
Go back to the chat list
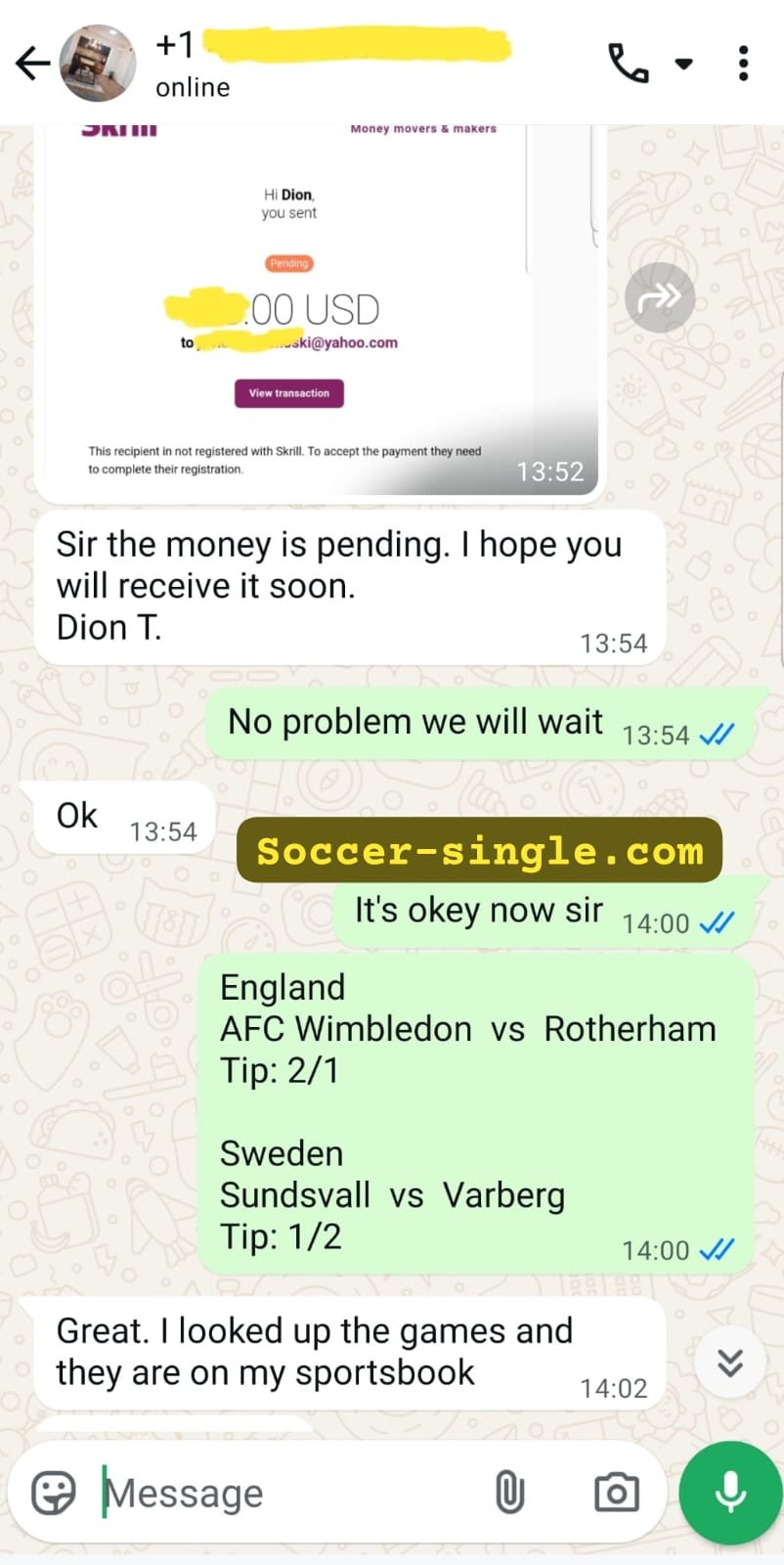[33, 64]
